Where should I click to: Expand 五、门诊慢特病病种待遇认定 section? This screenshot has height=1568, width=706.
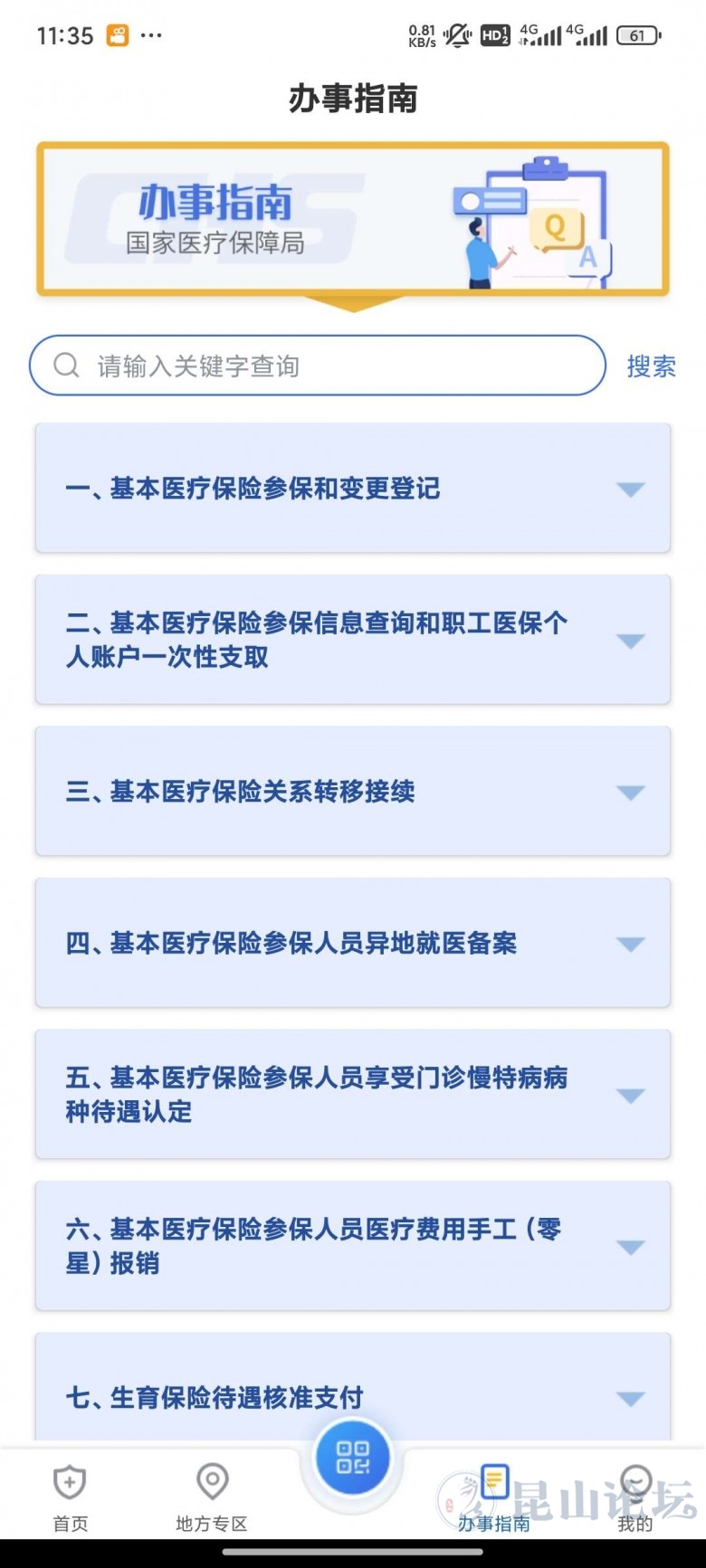(353, 1095)
